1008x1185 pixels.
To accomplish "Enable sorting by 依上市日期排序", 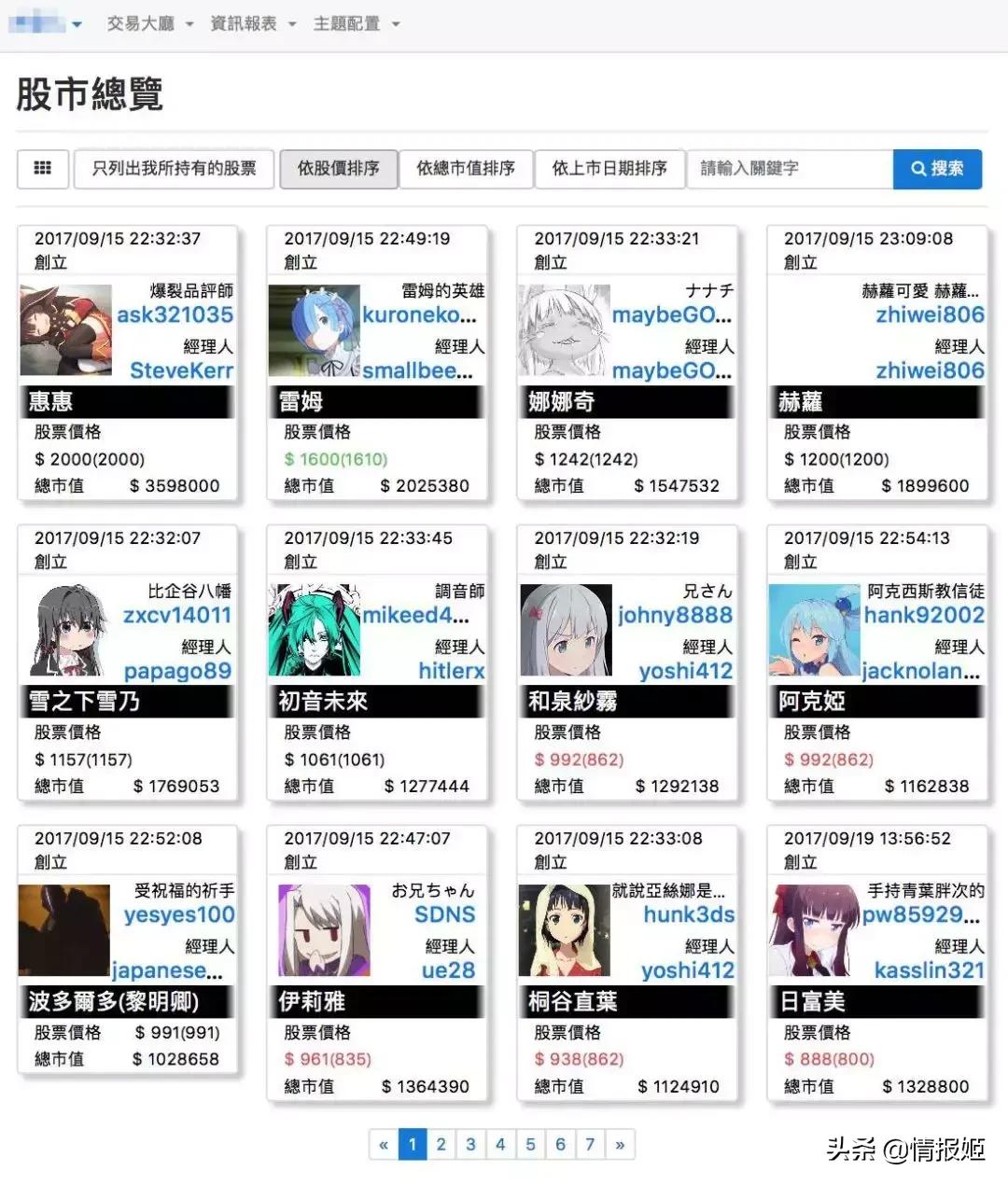I will tap(609, 169).
